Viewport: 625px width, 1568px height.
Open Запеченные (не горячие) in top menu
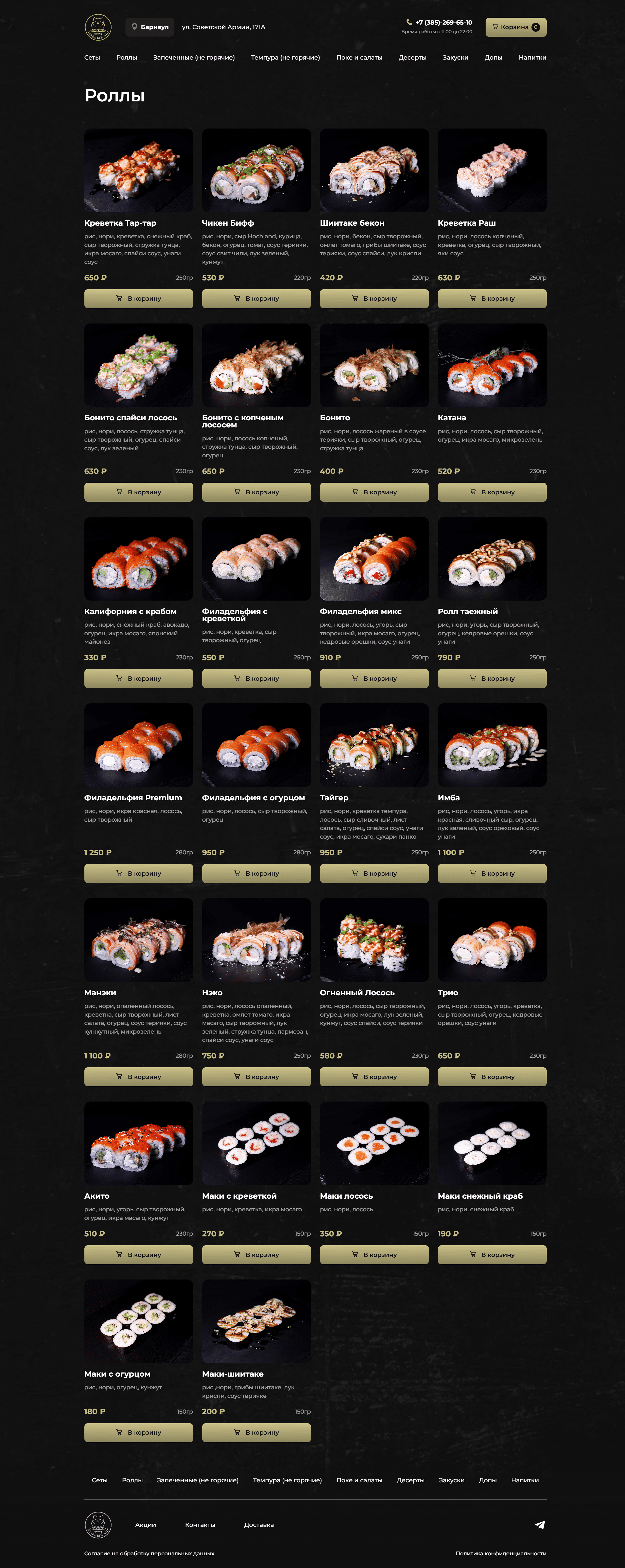pos(194,57)
